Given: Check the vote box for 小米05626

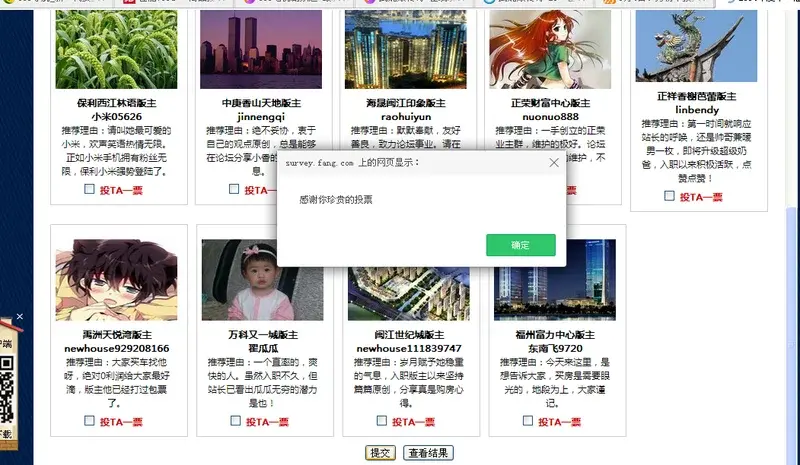Looking at the screenshot, I should coord(90,189).
